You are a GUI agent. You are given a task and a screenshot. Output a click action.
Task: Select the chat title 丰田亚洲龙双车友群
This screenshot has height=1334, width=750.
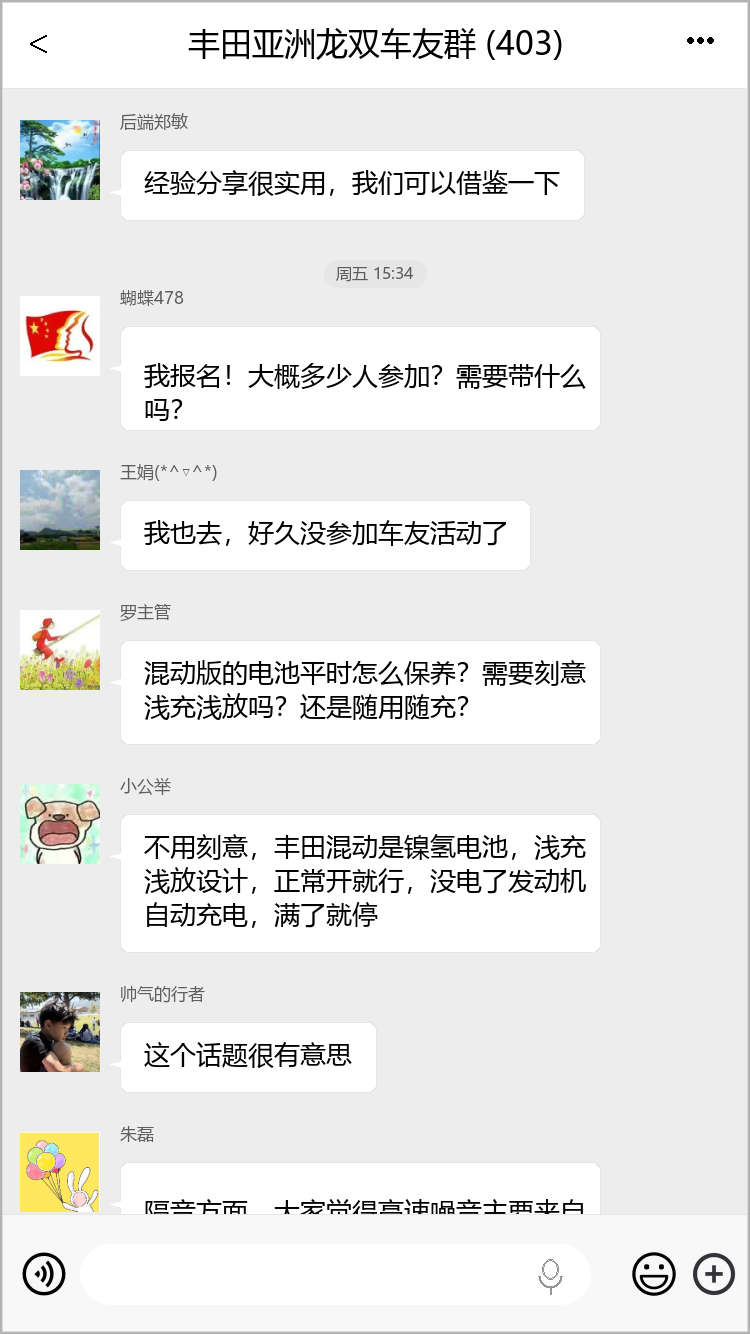point(375,44)
